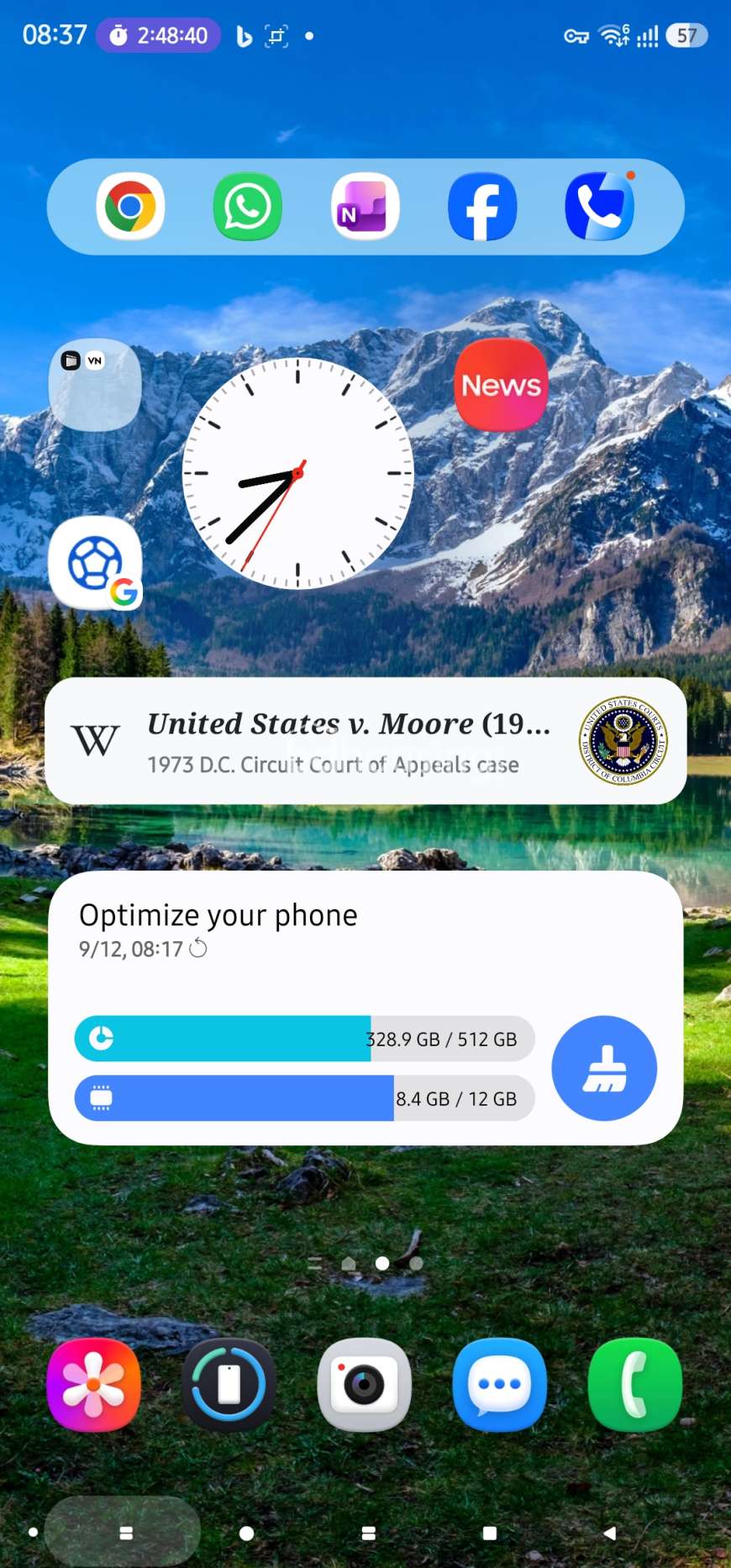Open Facebook
The height and width of the screenshot is (1568, 731).
[482, 207]
